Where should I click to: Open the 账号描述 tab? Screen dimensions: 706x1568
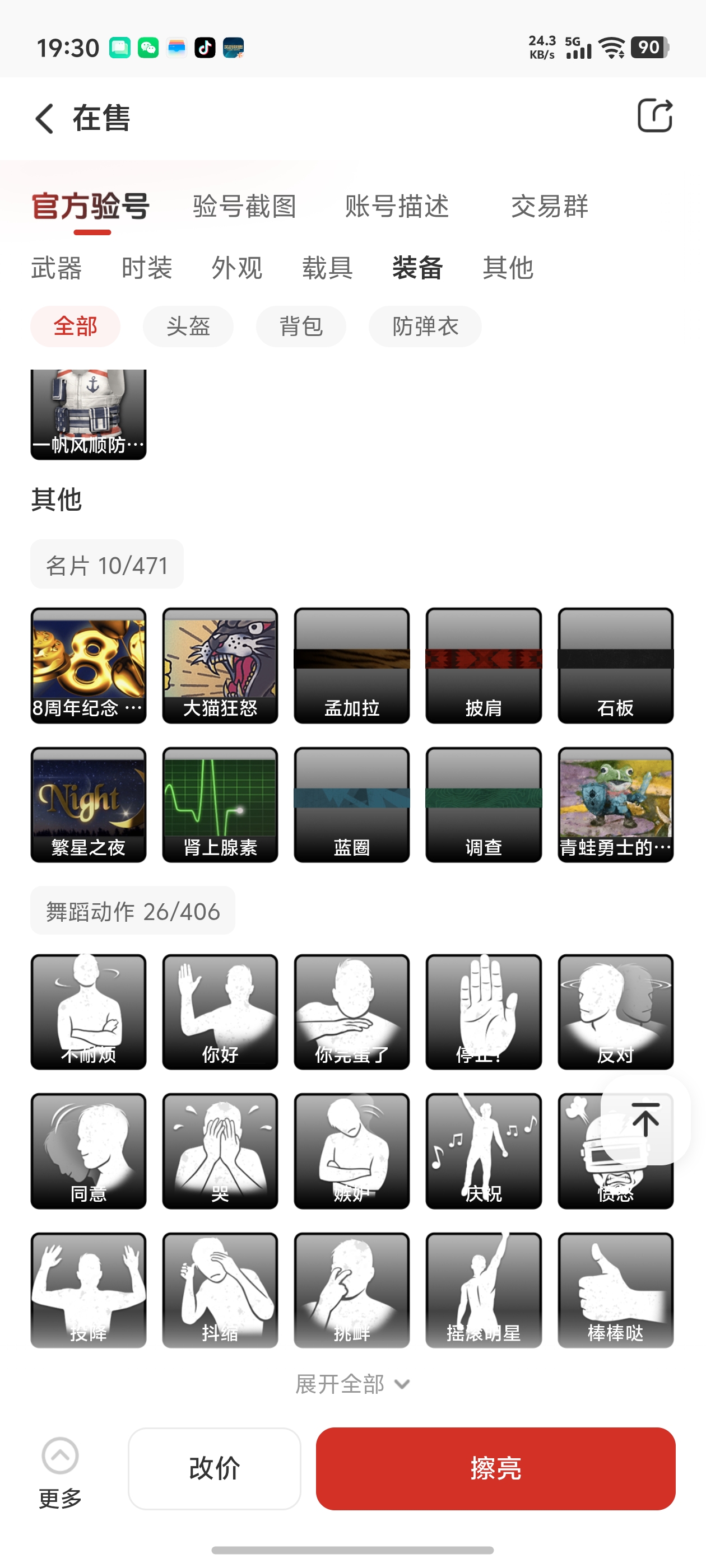[397, 206]
